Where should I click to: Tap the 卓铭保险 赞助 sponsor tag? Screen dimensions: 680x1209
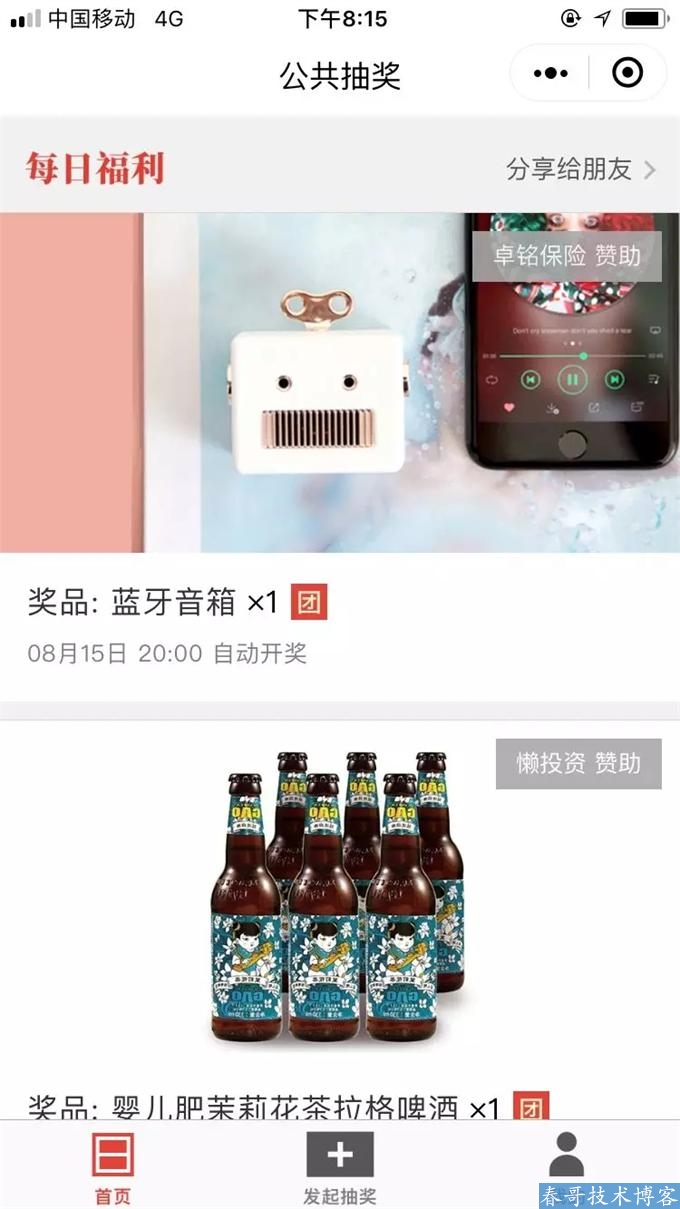pyautogui.click(x=566, y=256)
